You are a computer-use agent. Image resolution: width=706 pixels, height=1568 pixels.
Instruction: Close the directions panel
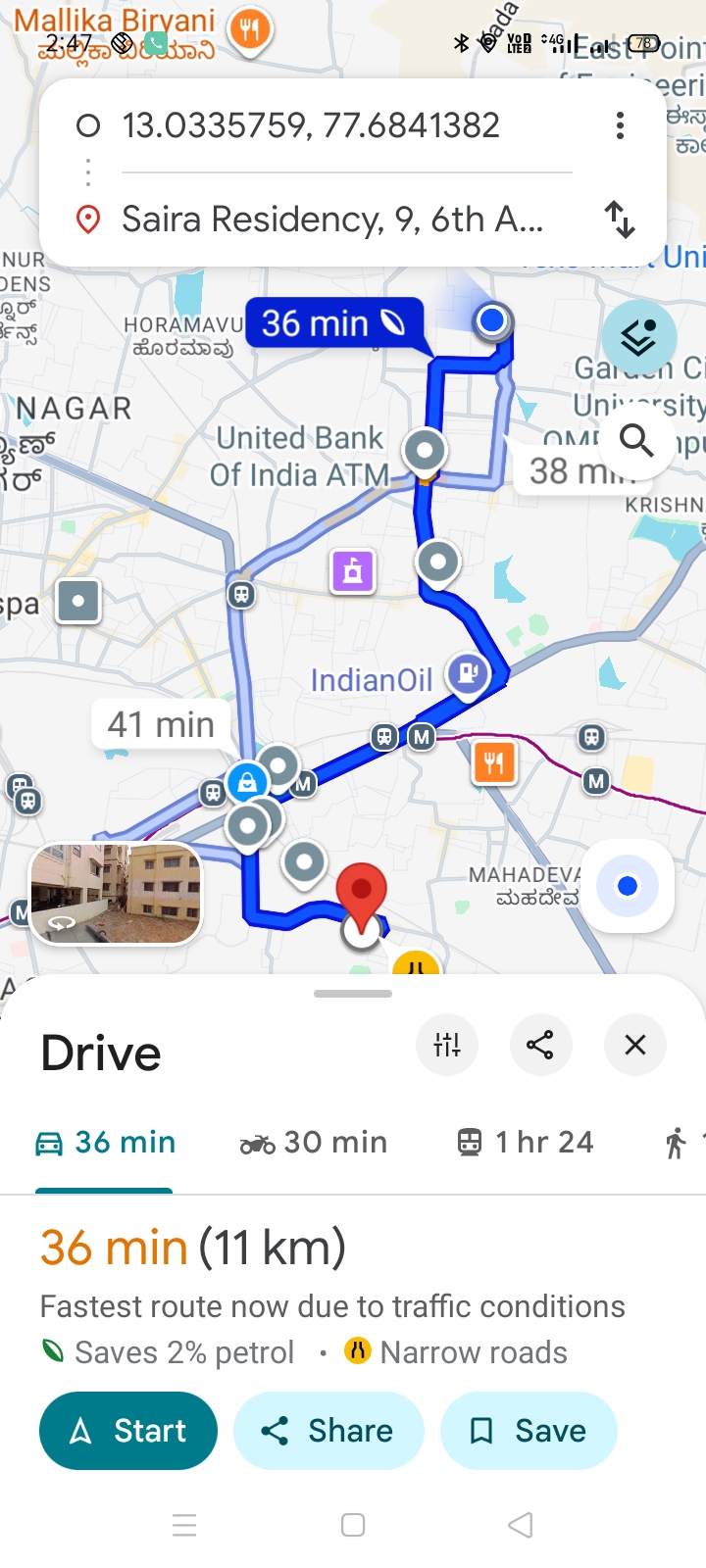click(635, 1045)
